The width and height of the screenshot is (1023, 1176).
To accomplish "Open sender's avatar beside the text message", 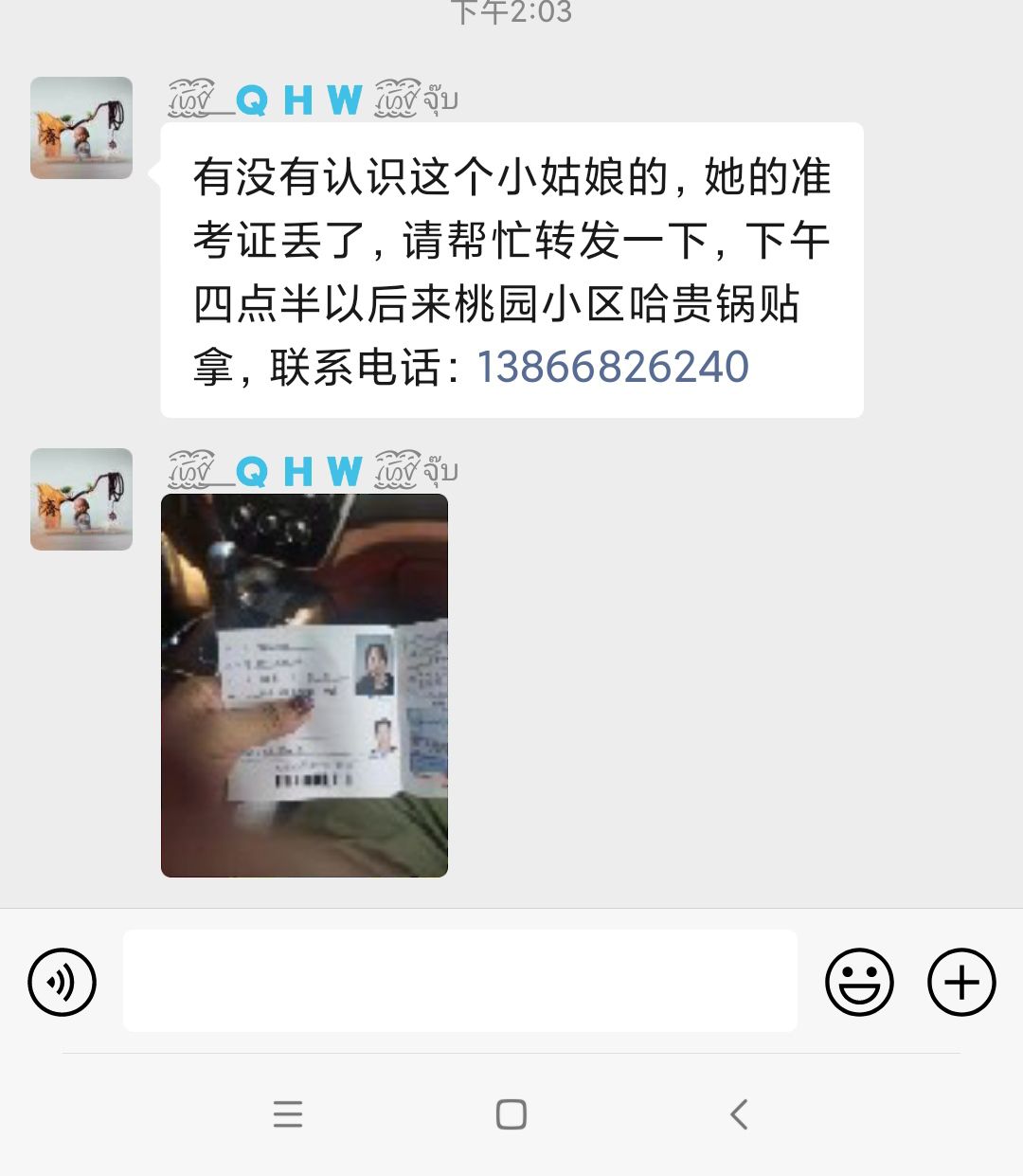I will pyautogui.click(x=81, y=128).
